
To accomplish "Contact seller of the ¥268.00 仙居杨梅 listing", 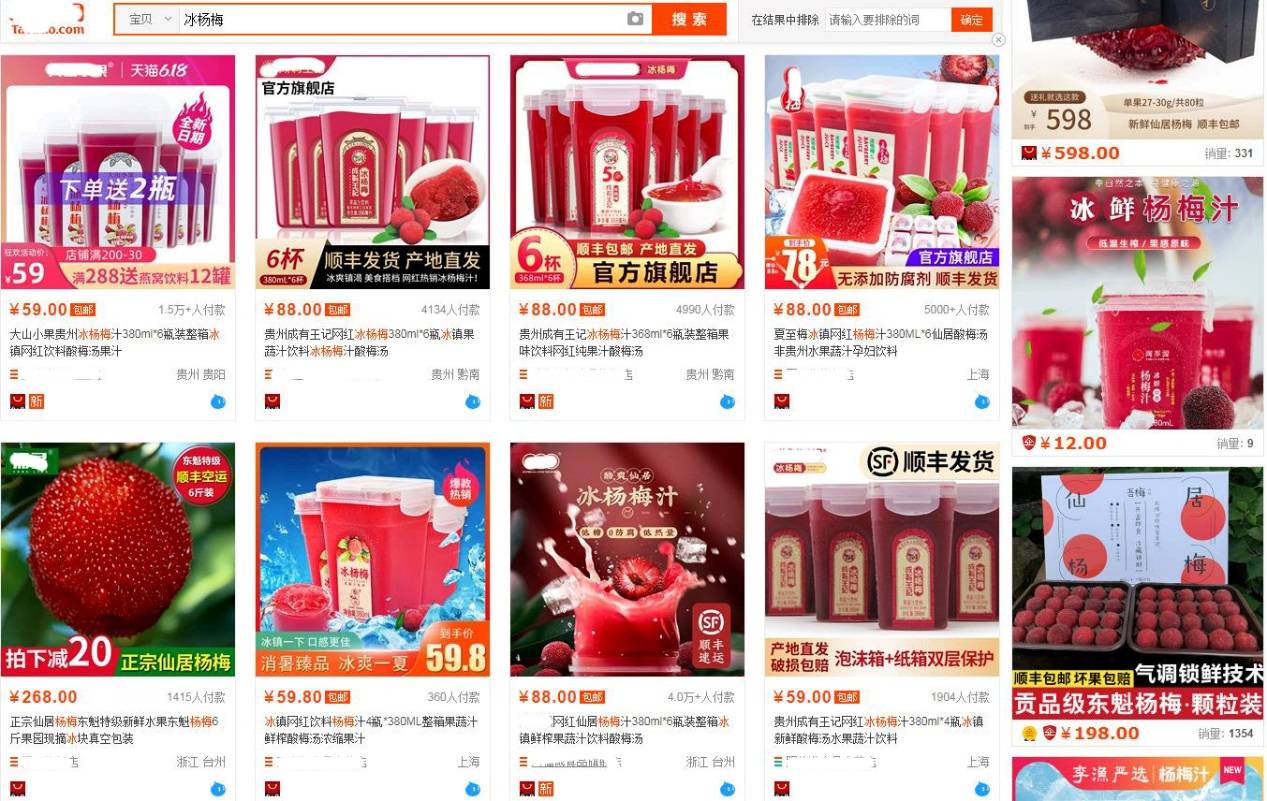I will click(x=218, y=789).
